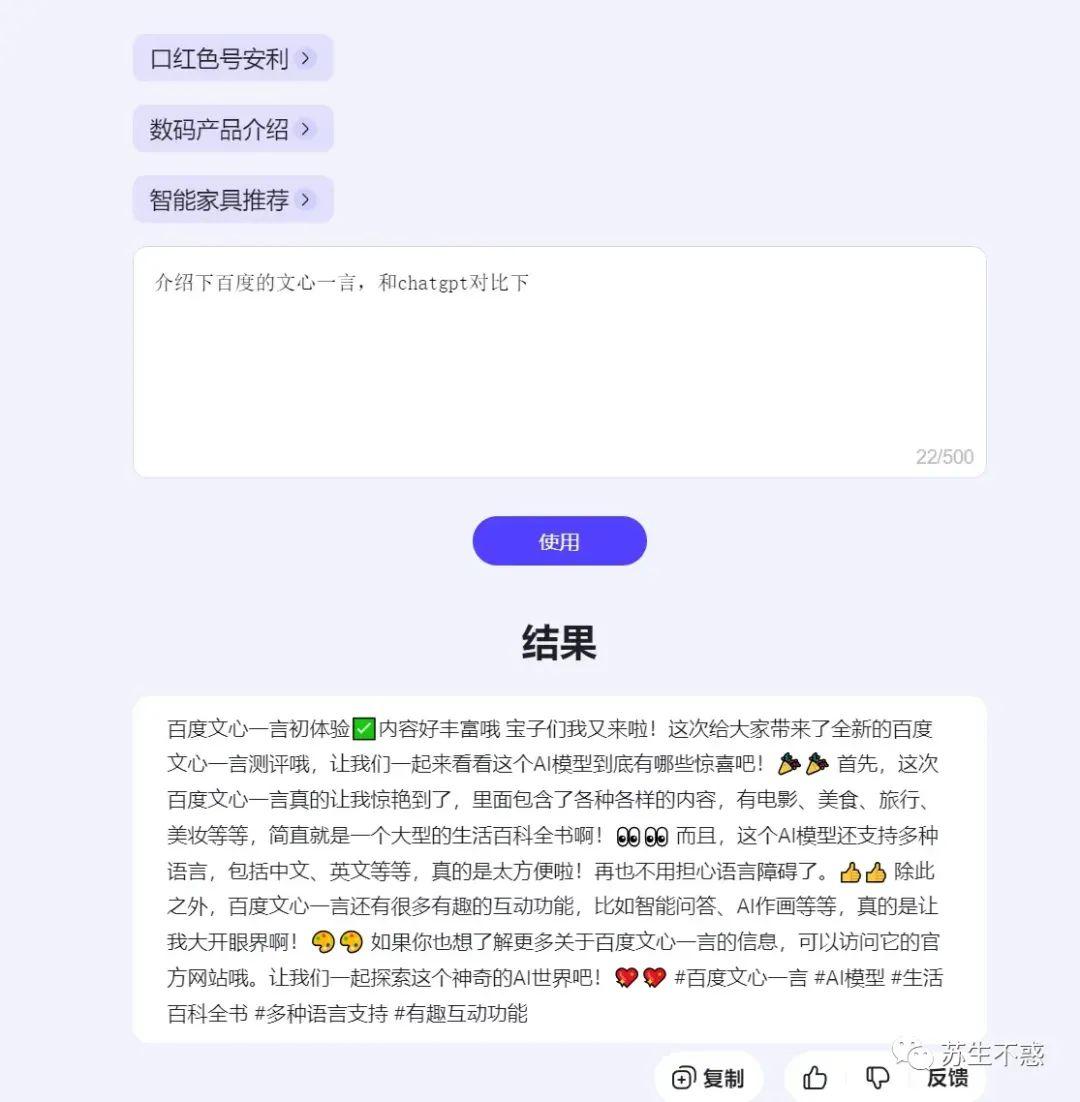Click the thumbs-up emoji inside the result paragraph
This screenshot has width=1080, height=1102.
(852, 873)
